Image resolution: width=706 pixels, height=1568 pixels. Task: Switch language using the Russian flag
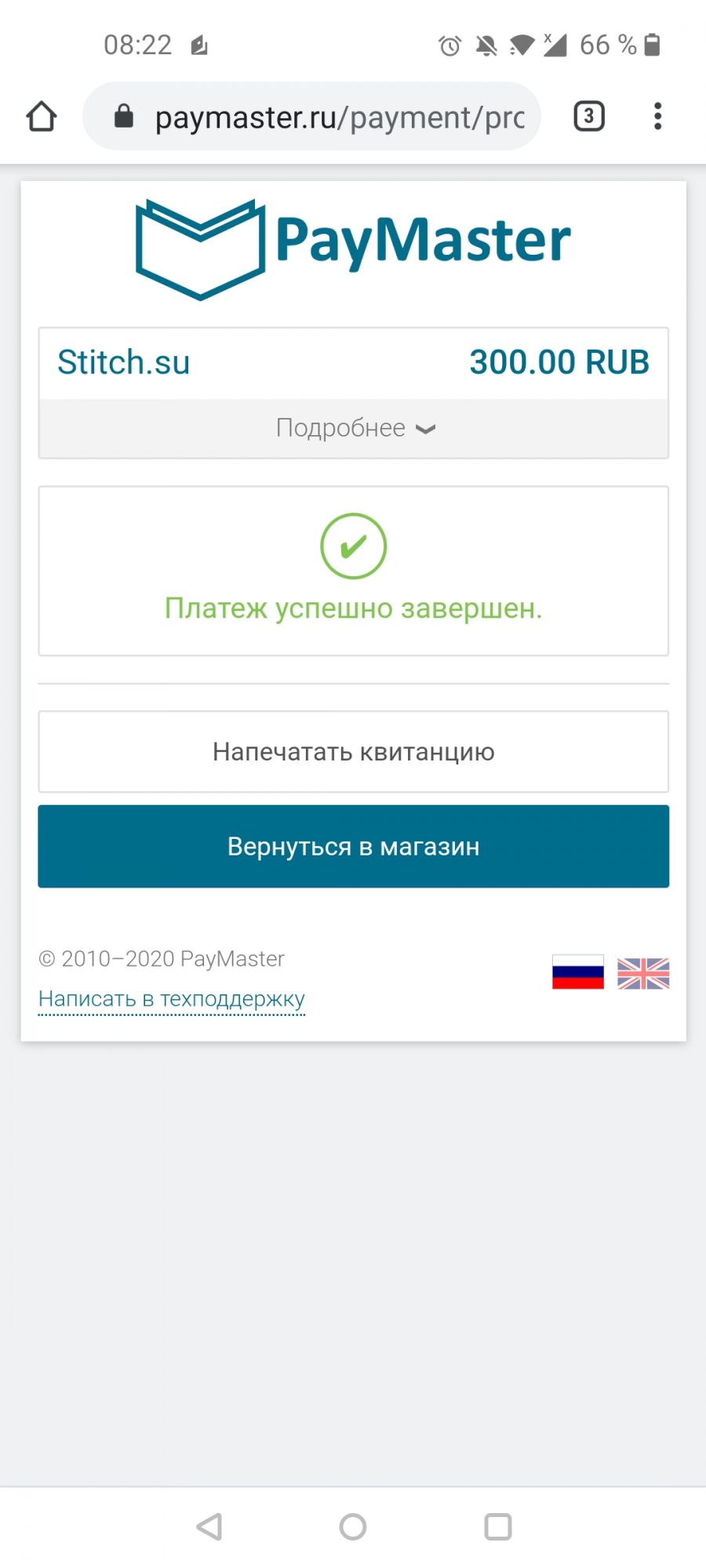tap(578, 972)
